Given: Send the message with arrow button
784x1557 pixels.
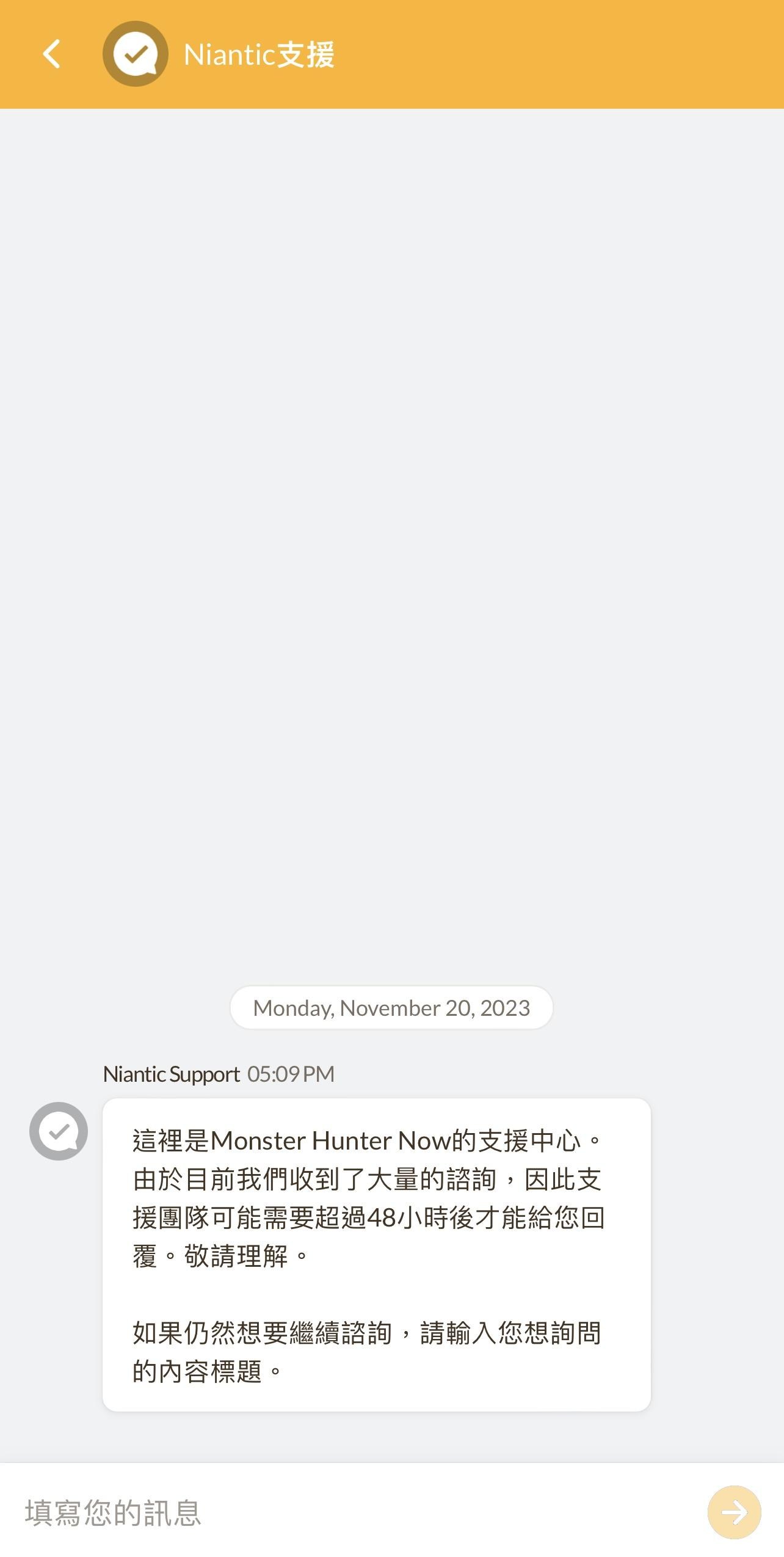Looking at the screenshot, I should pyautogui.click(x=734, y=1512).
